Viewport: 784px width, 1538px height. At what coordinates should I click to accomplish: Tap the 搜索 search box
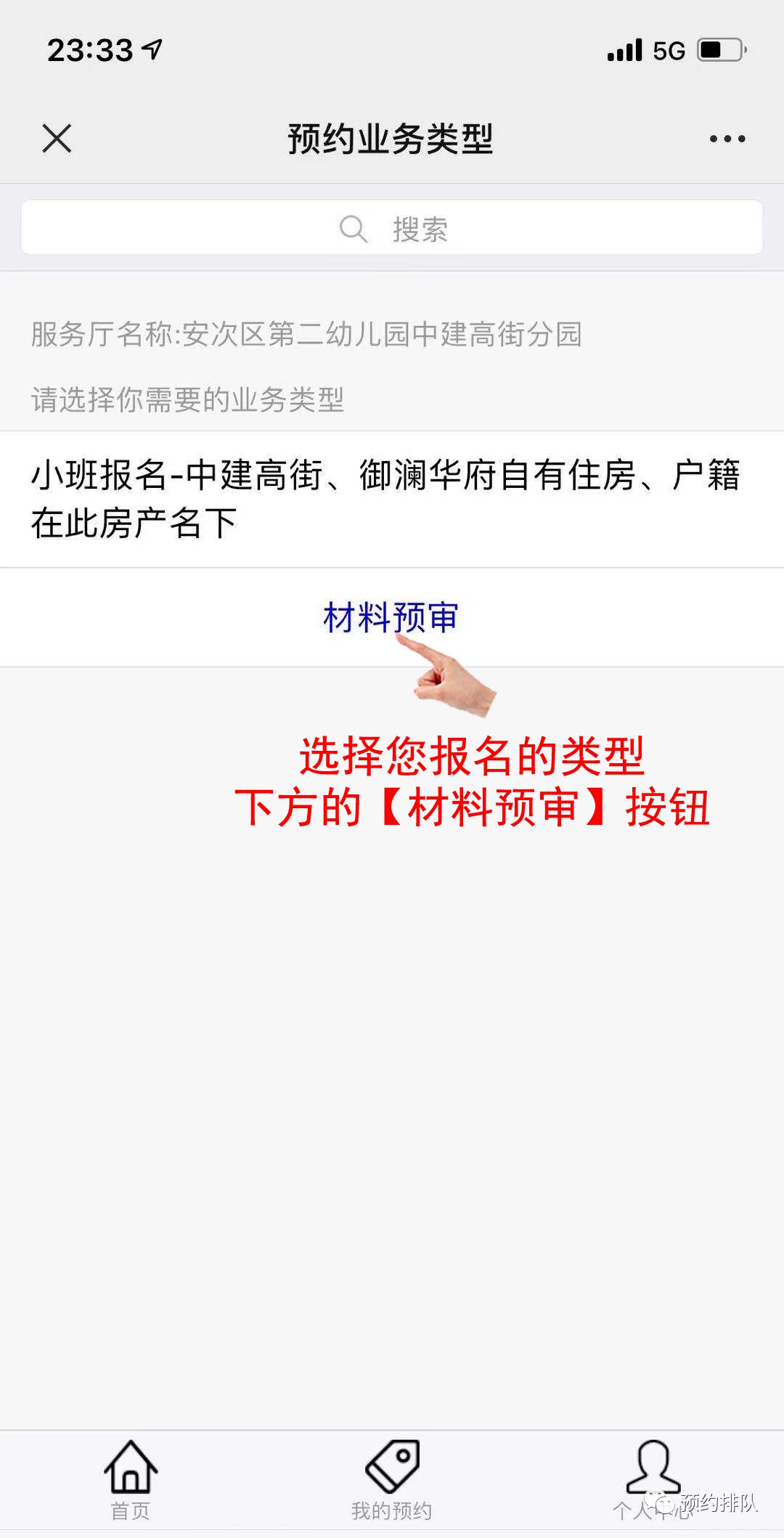pyautogui.click(x=392, y=228)
